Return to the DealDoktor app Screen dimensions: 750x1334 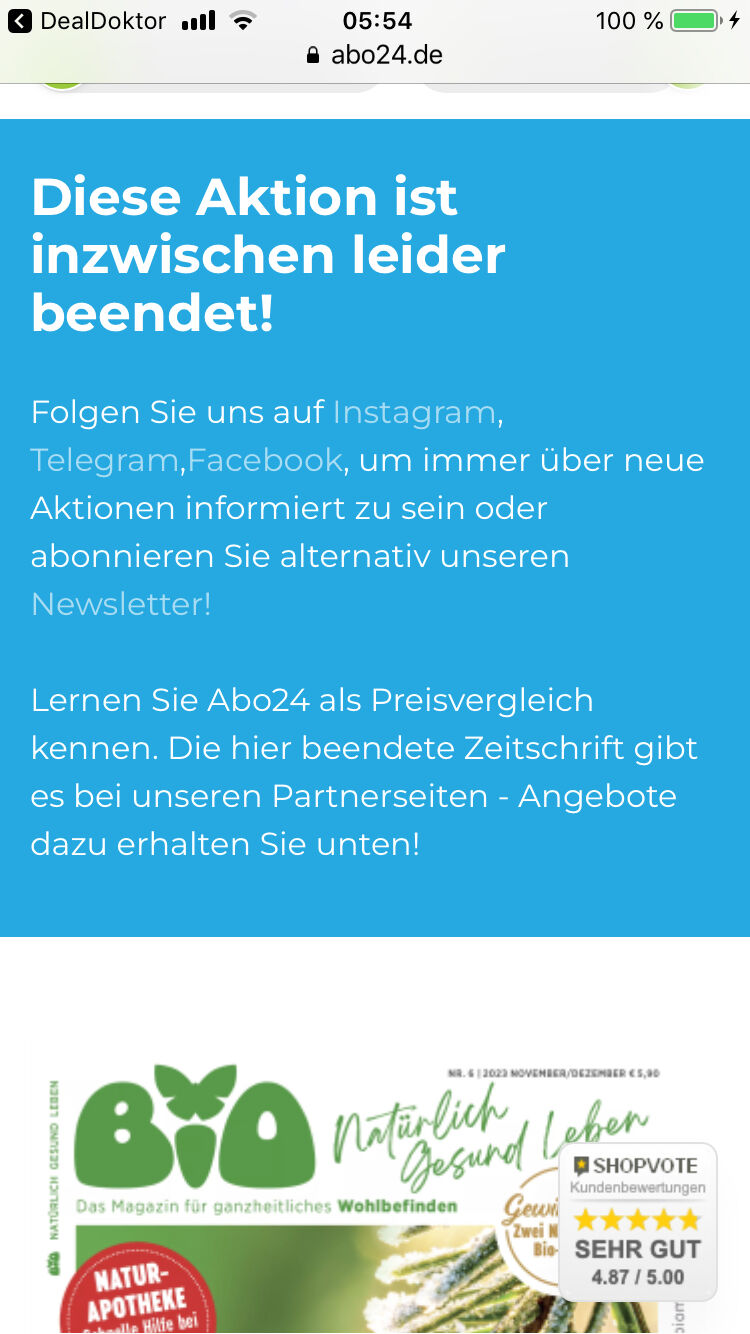coord(87,20)
